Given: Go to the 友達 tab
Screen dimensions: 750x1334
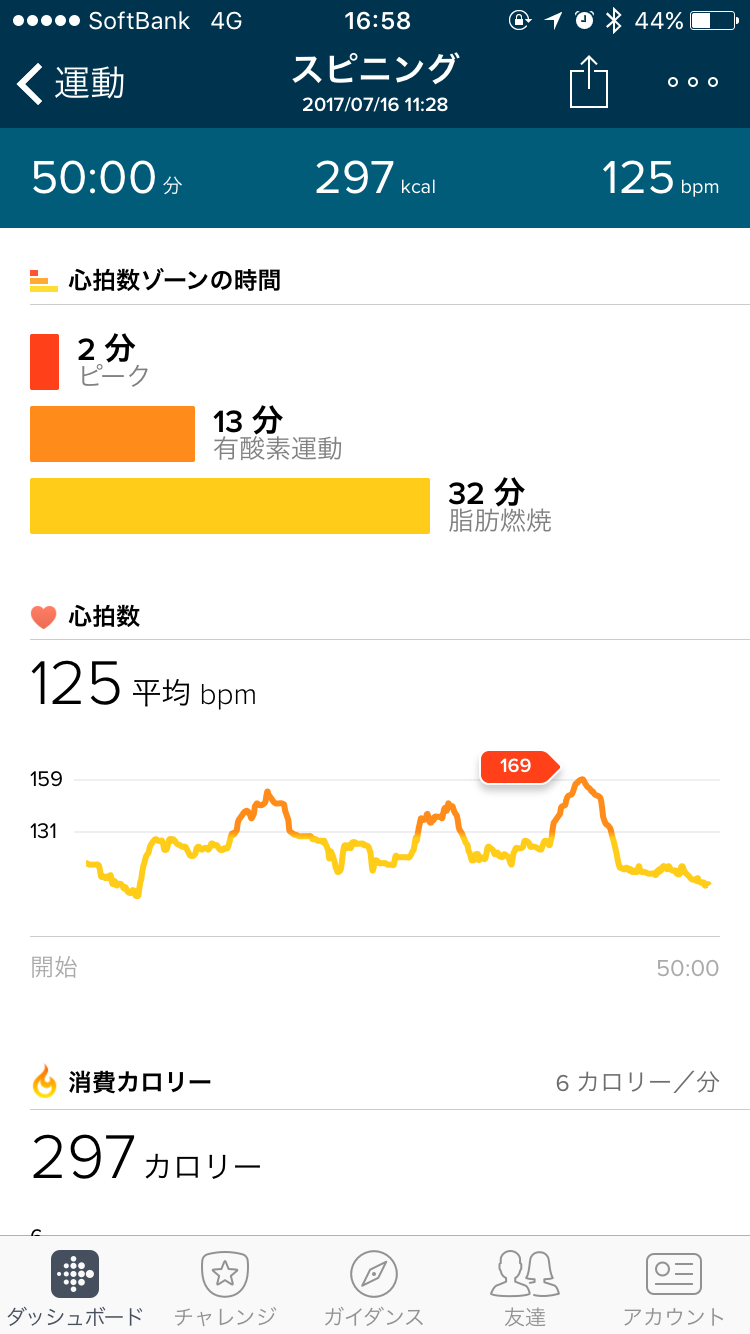Looking at the screenshot, I should (524, 1288).
